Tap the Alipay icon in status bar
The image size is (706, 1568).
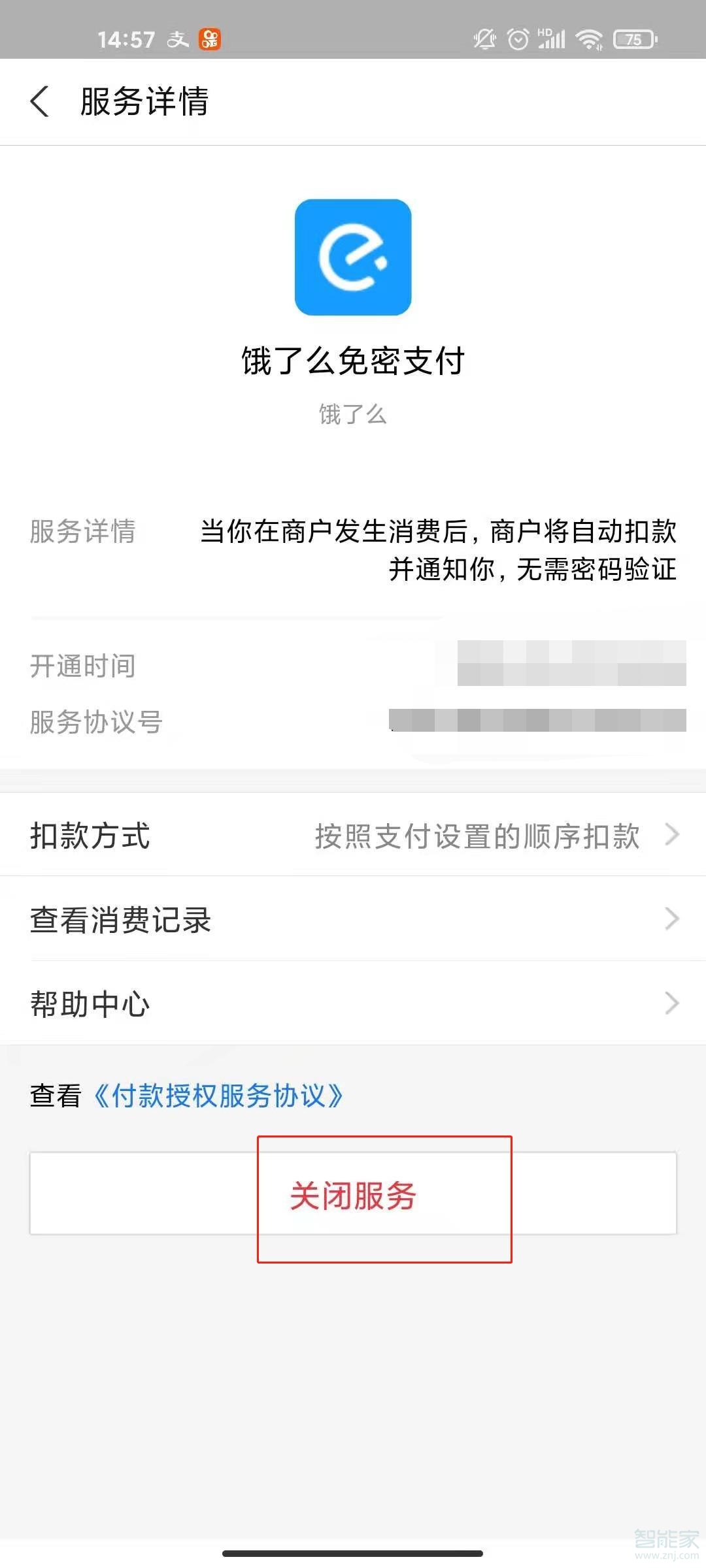click(x=176, y=39)
